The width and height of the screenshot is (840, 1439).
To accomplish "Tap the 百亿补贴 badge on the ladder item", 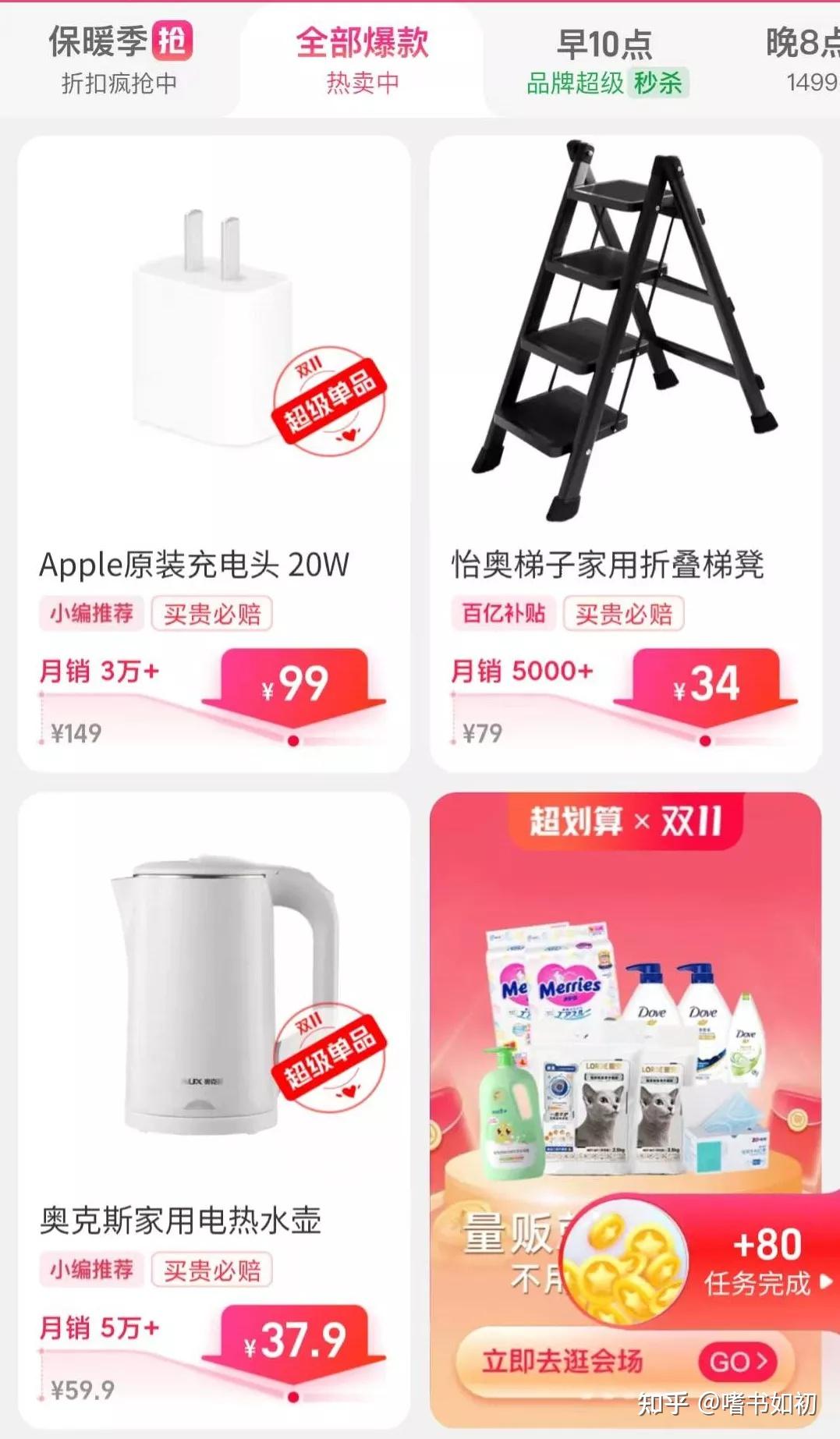I will point(505,614).
